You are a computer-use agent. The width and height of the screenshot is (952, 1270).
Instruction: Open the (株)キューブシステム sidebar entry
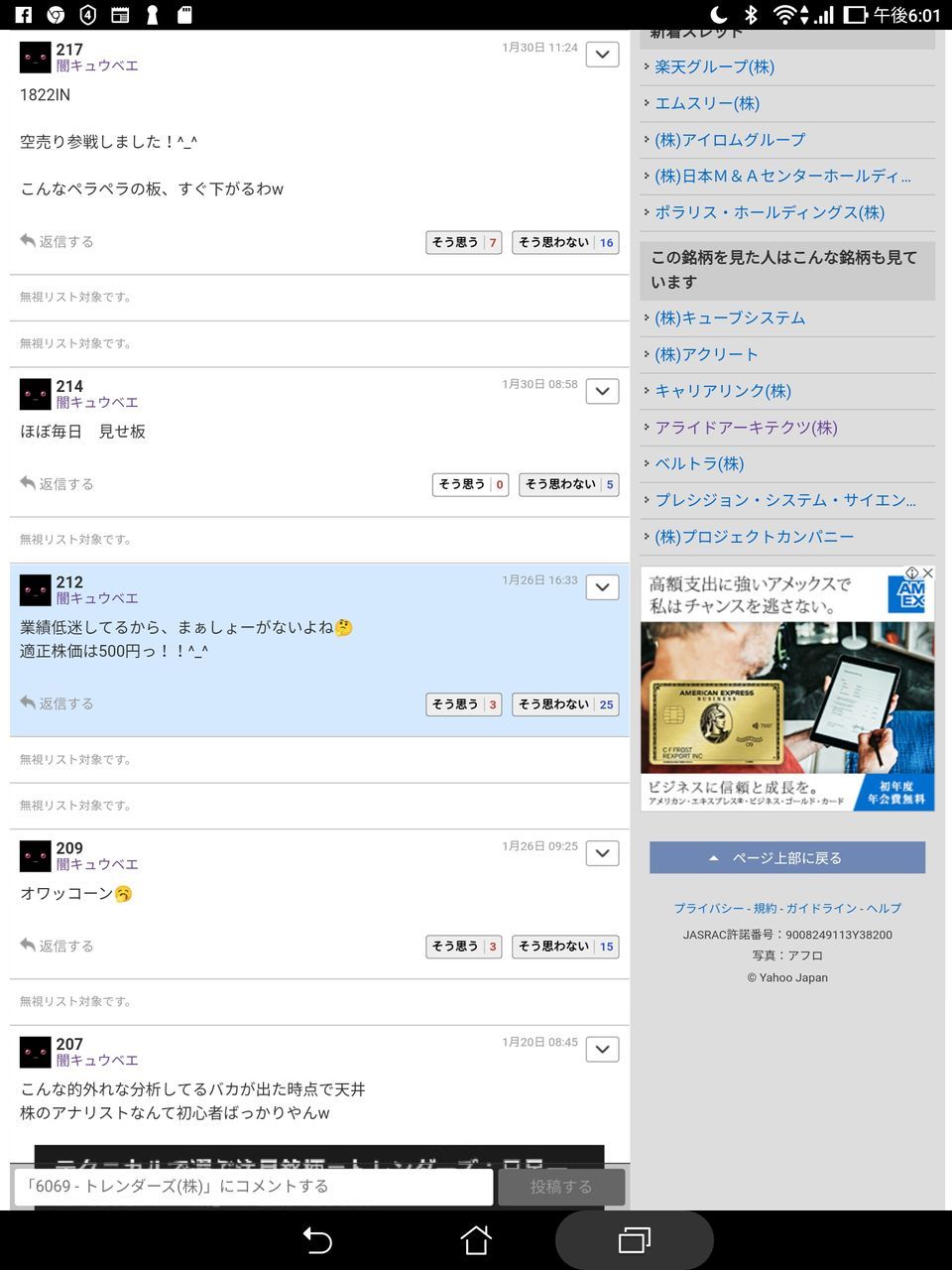point(728,317)
